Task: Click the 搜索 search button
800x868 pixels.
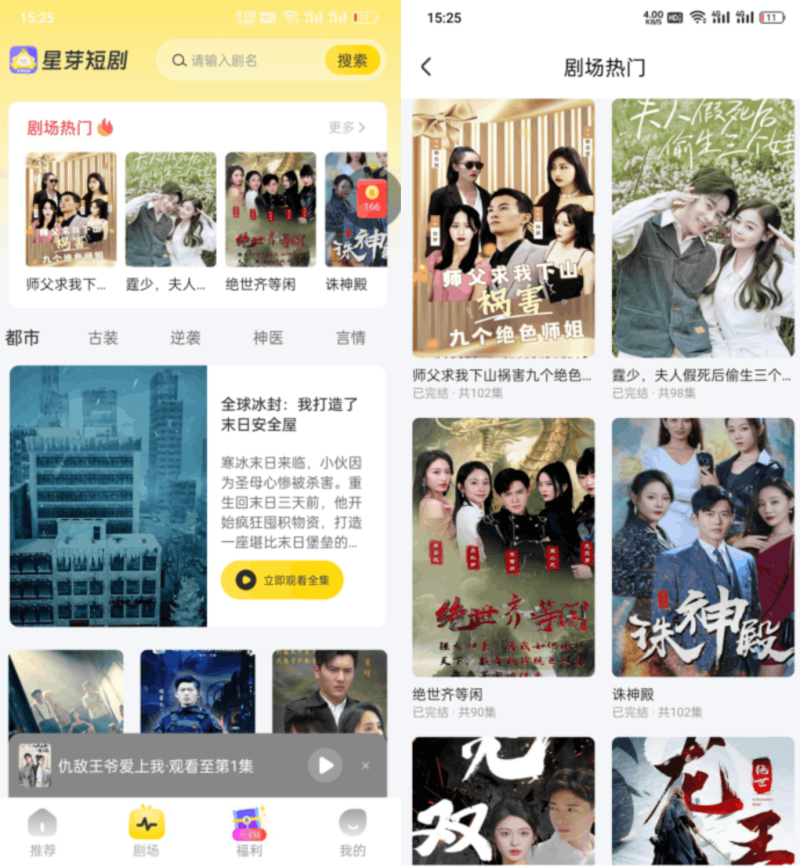Action: coord(353,61)
